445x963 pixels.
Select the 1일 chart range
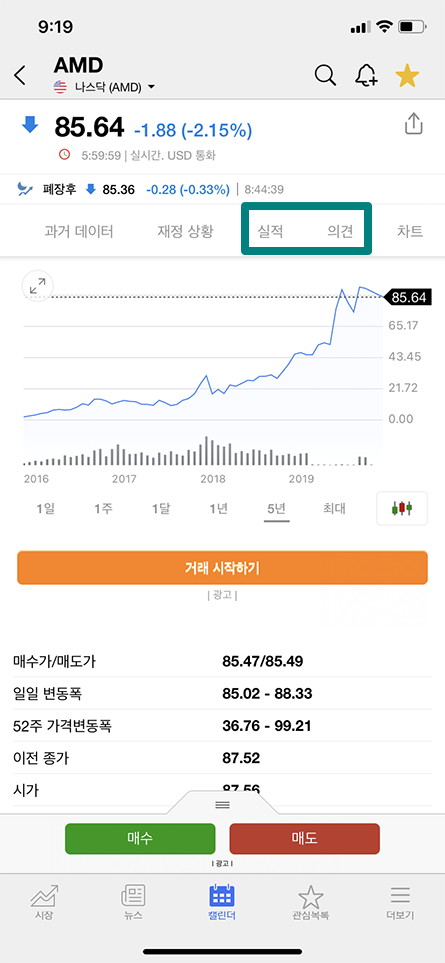[x=45, y=509]
